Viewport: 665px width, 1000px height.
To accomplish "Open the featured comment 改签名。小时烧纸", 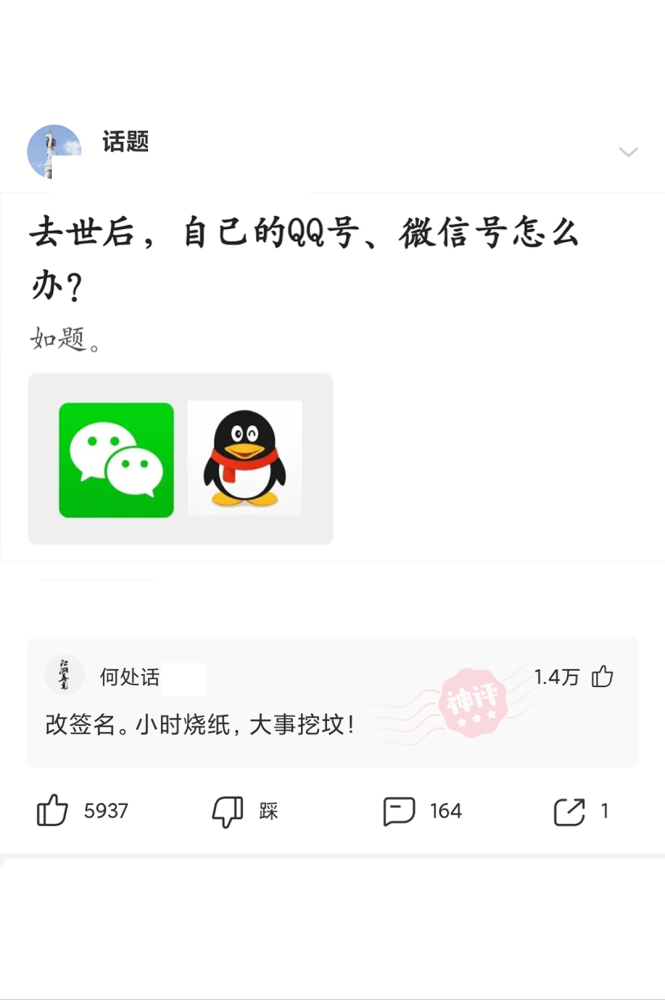I will pyautogui.click(x=200, y=725).
